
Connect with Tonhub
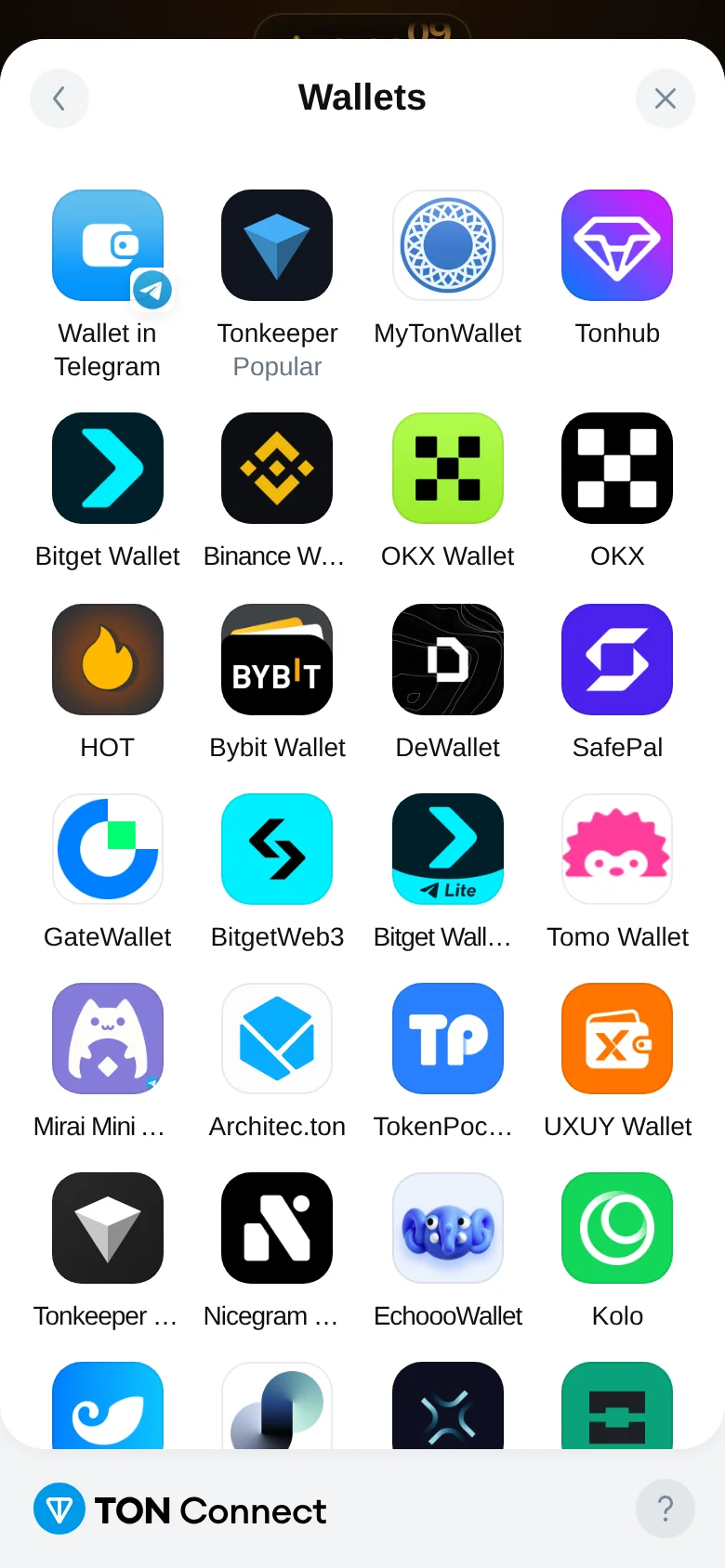click(x=617, y=269)
